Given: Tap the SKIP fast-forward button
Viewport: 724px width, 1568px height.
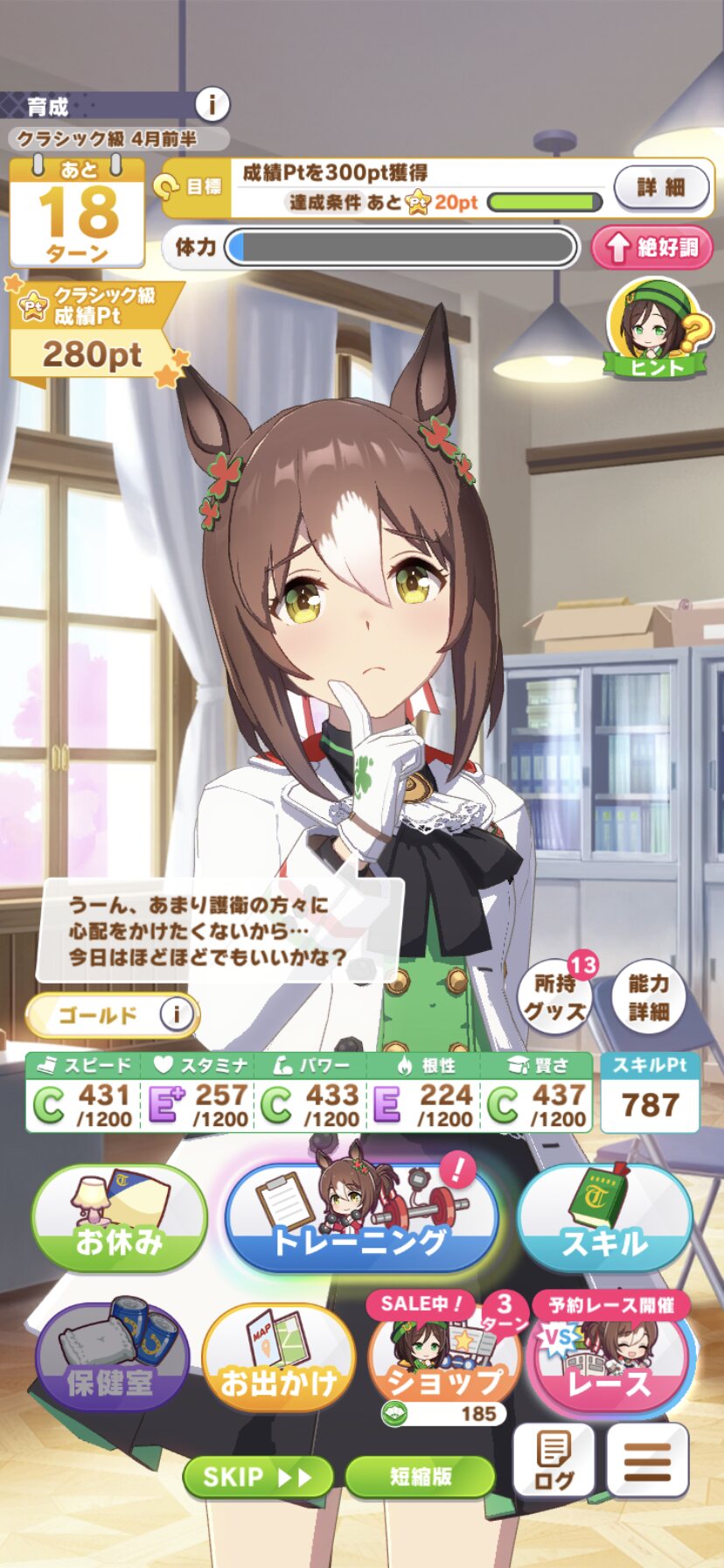Looking at the screenshot, I should click(257, 1477).
